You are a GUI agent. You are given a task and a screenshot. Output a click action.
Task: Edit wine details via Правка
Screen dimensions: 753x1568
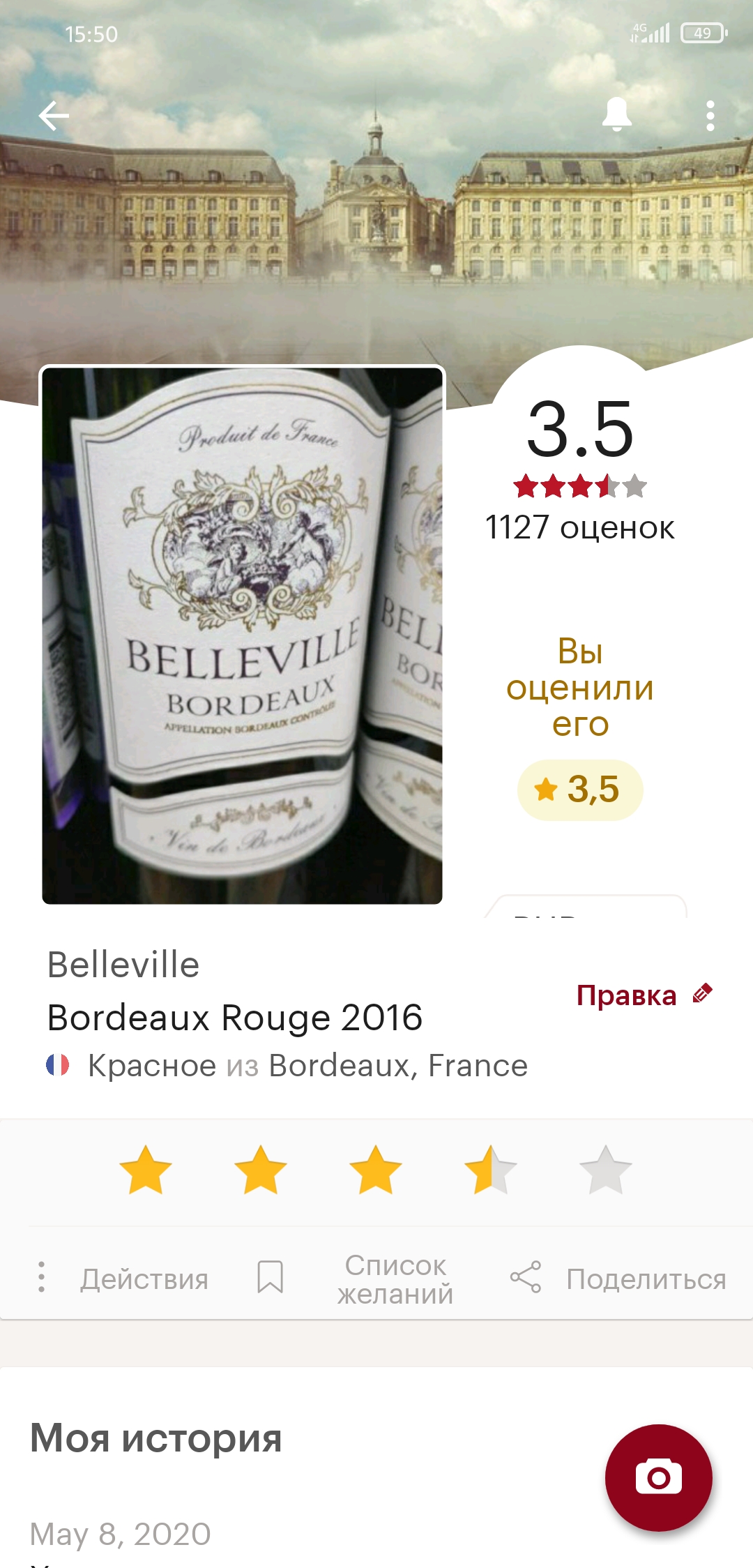[644, 995]
